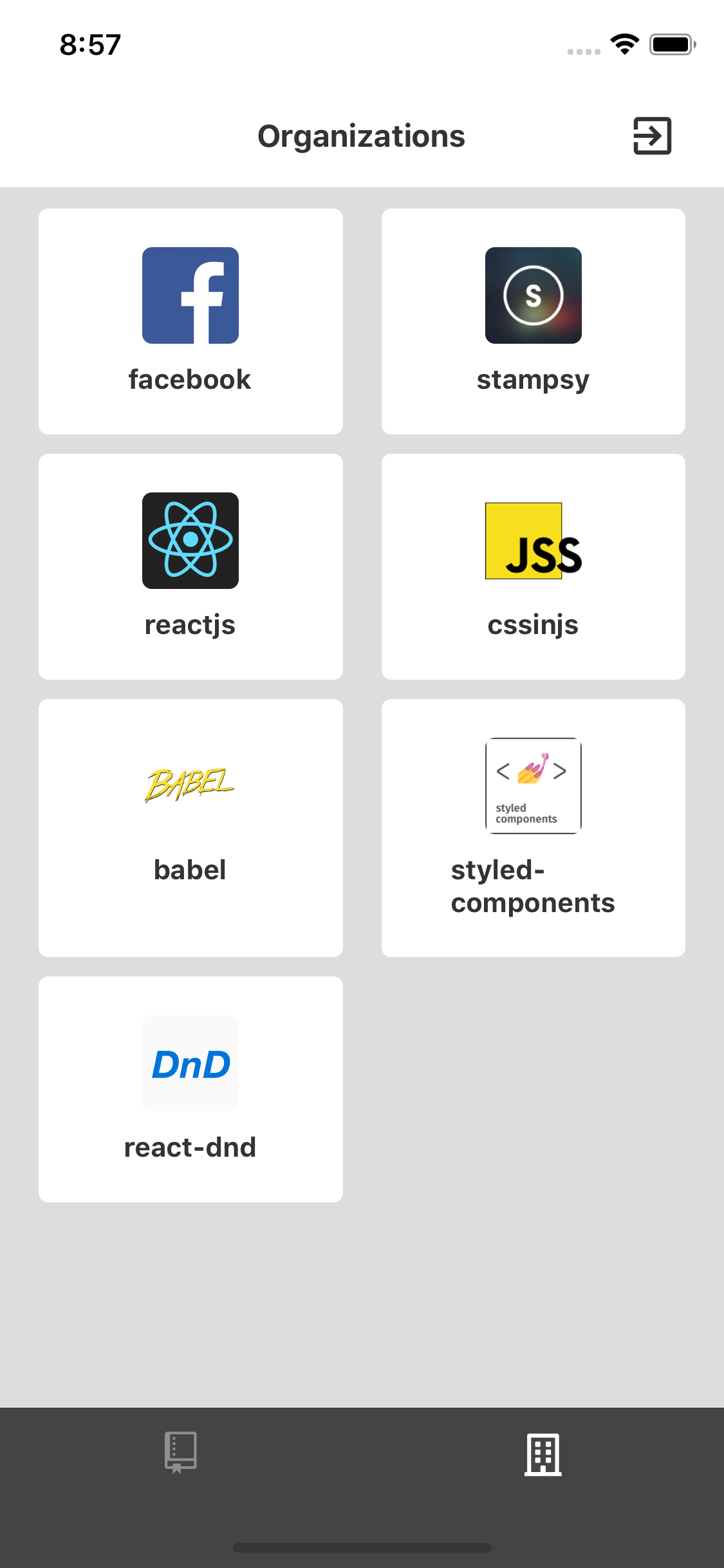
Task: Open the styled-components organization
Action: pos(533,827)
